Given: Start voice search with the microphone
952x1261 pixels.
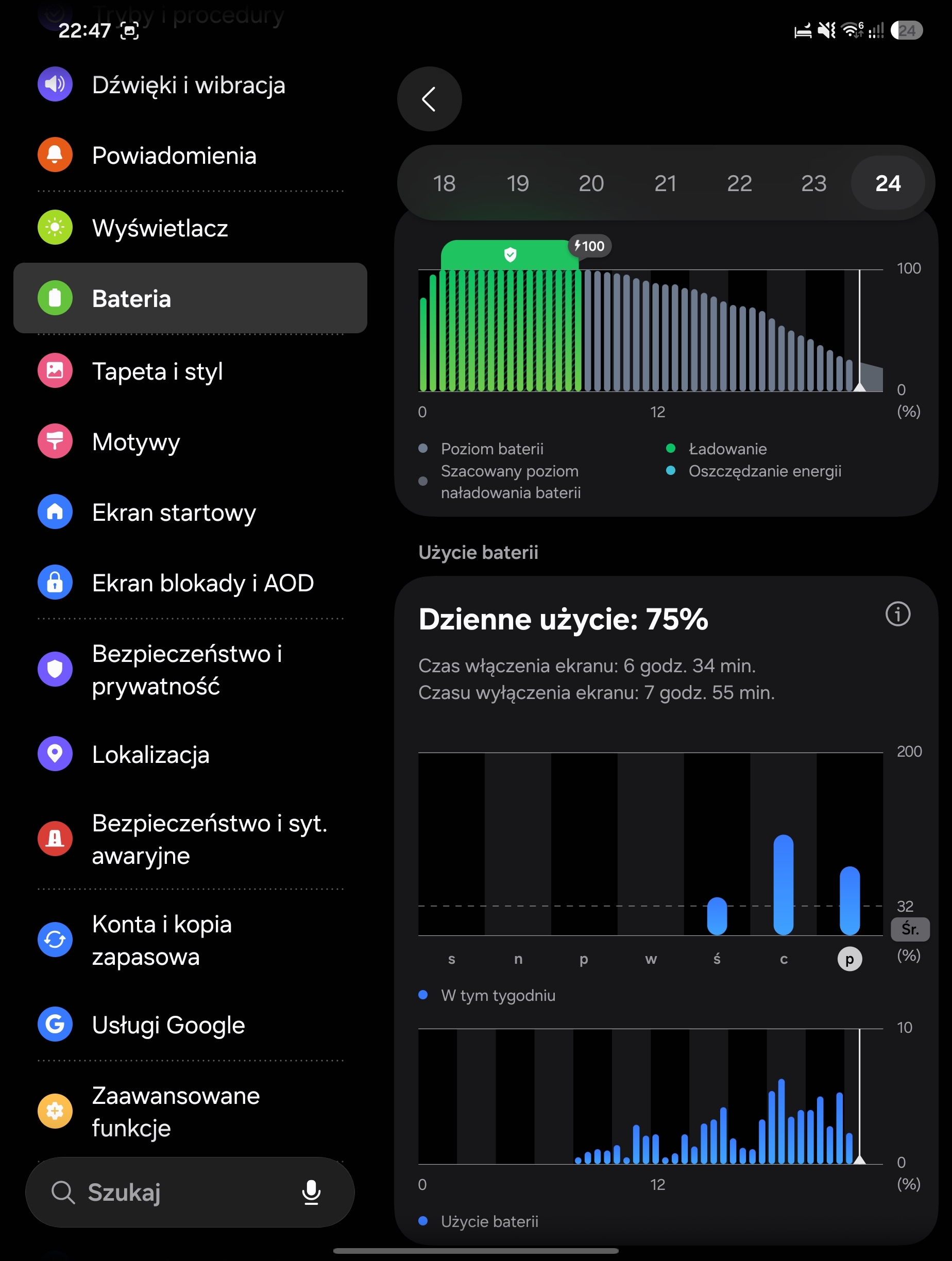Looking at the screenshot, I should 311,1192.
